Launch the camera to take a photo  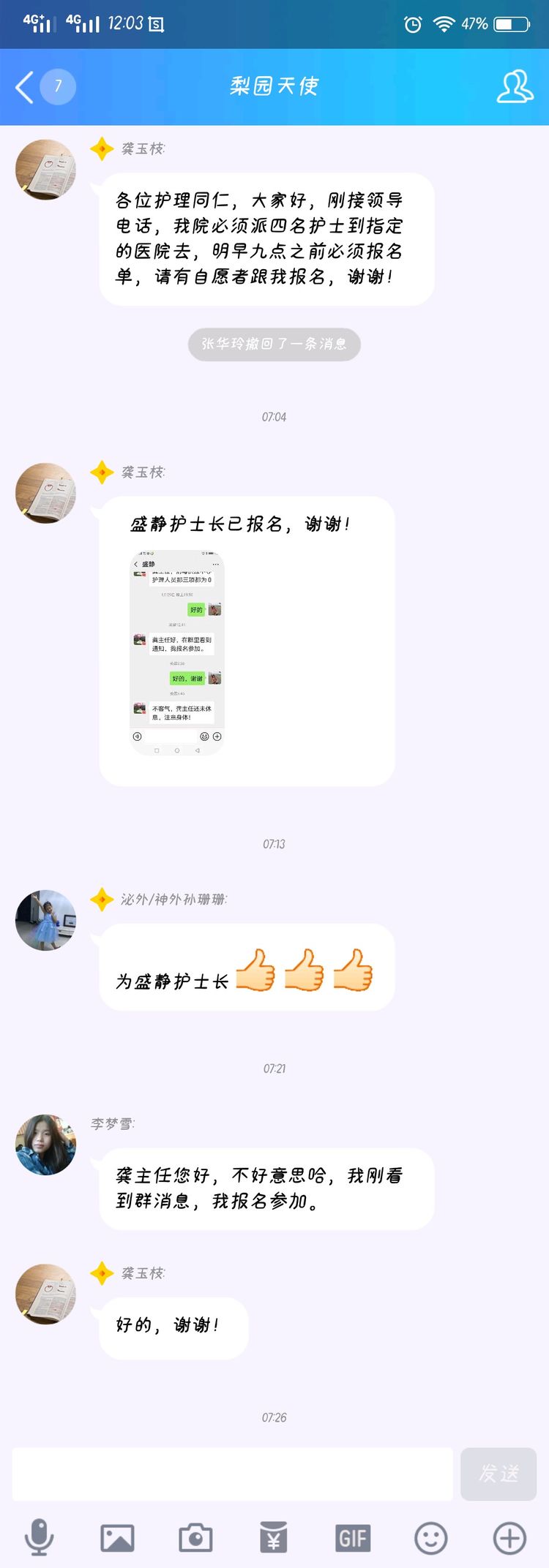point(195,1538)
